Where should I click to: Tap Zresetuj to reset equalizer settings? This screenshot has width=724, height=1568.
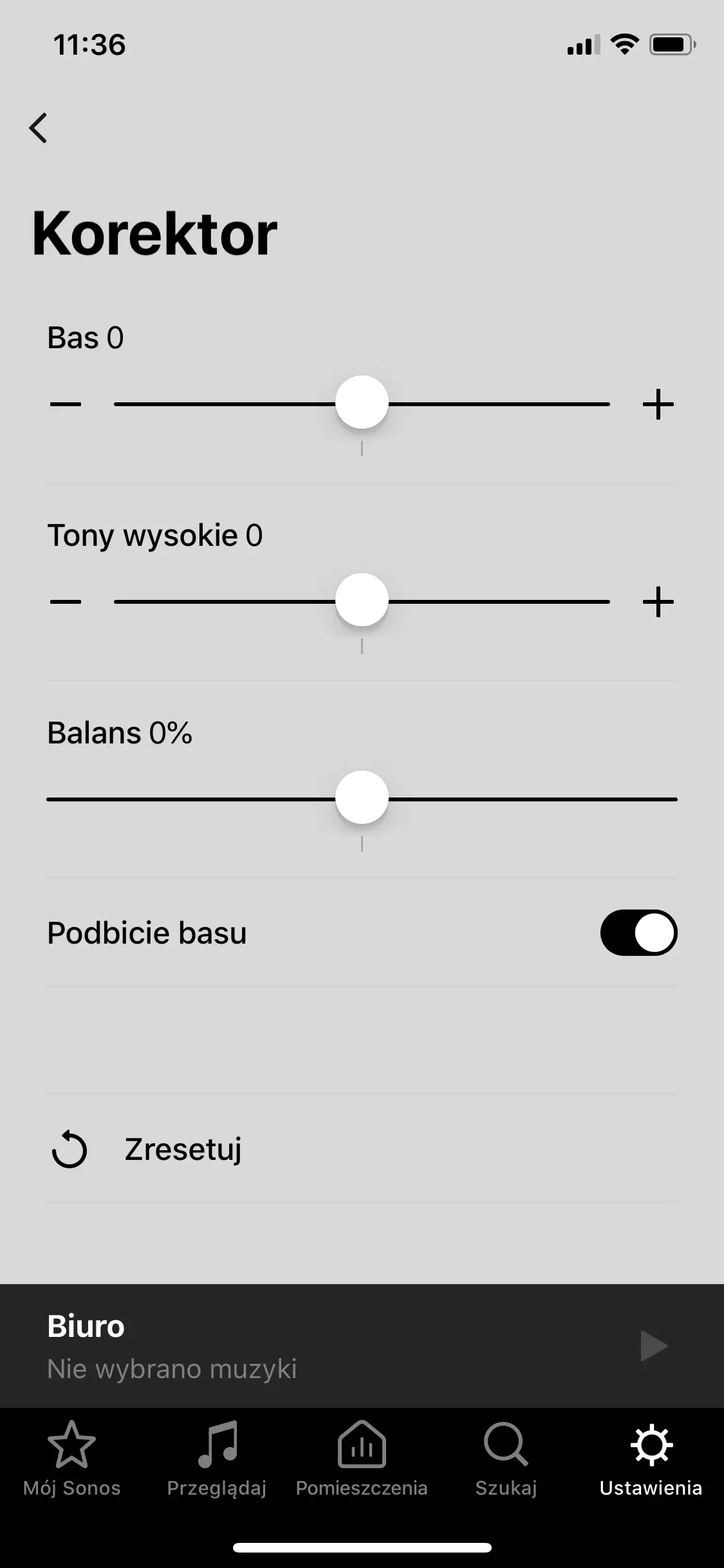183,1150
